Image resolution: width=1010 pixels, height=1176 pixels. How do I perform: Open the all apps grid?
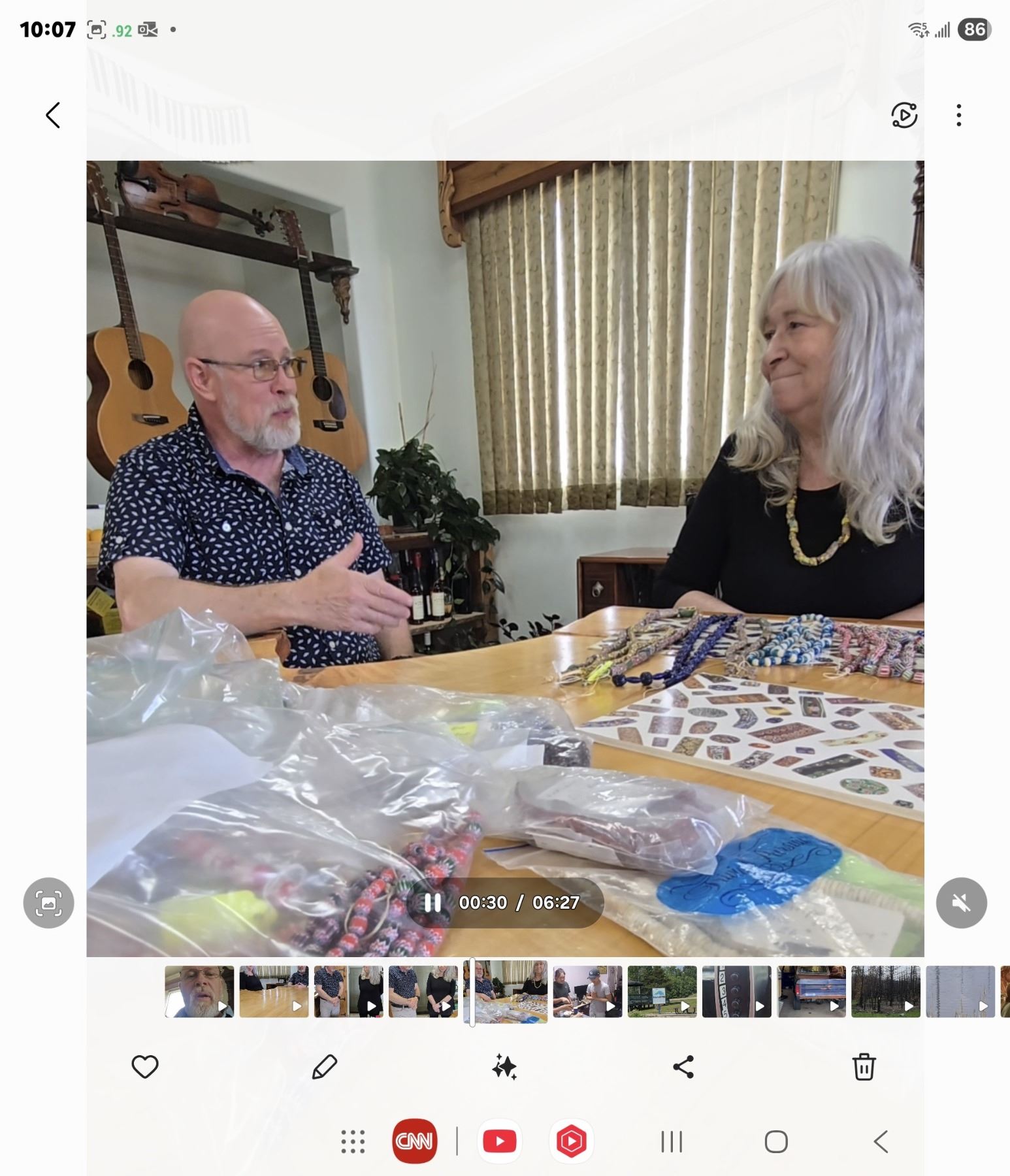point(353,1141)
